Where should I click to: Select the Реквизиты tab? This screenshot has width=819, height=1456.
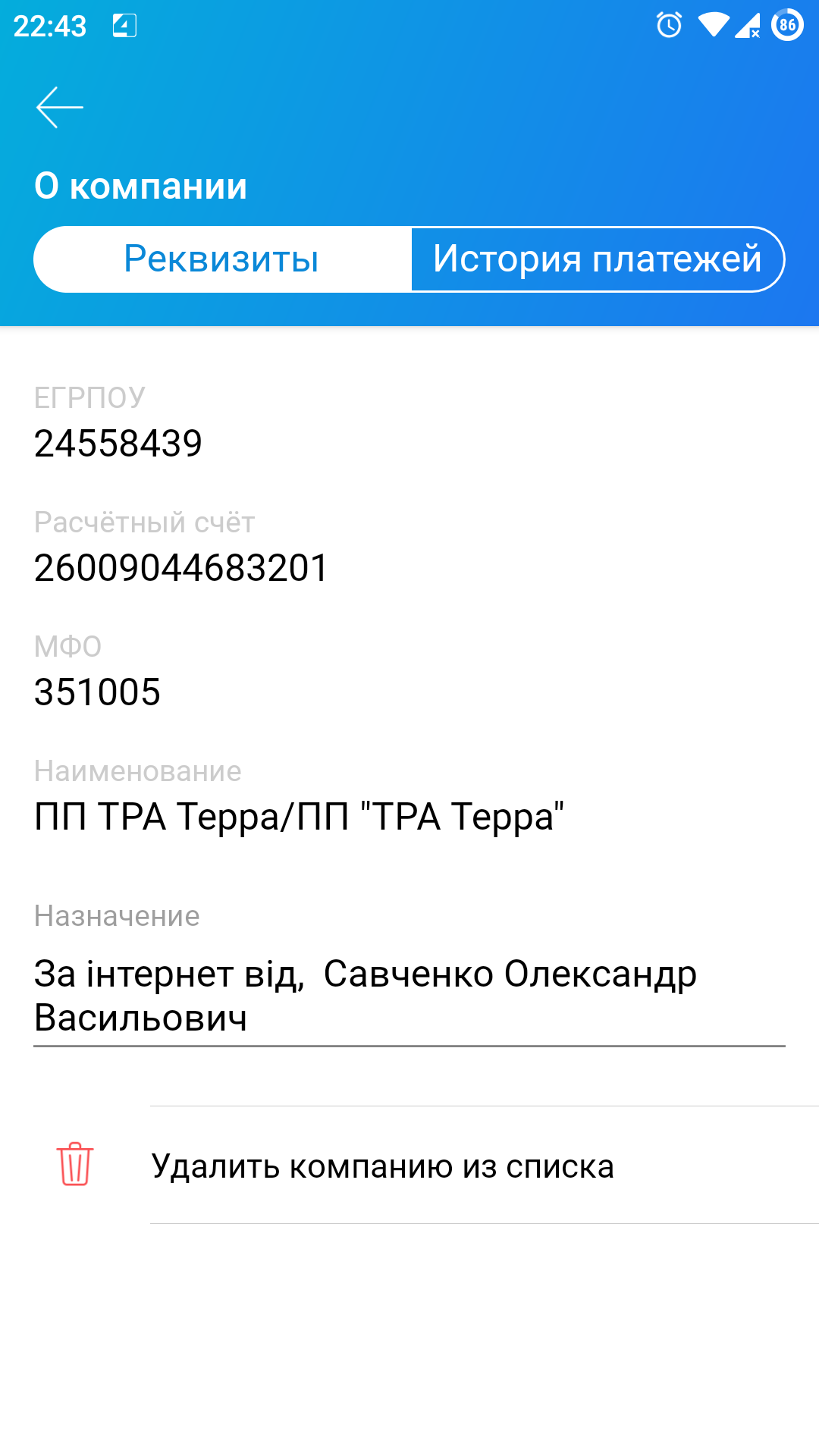pos(222,259)
